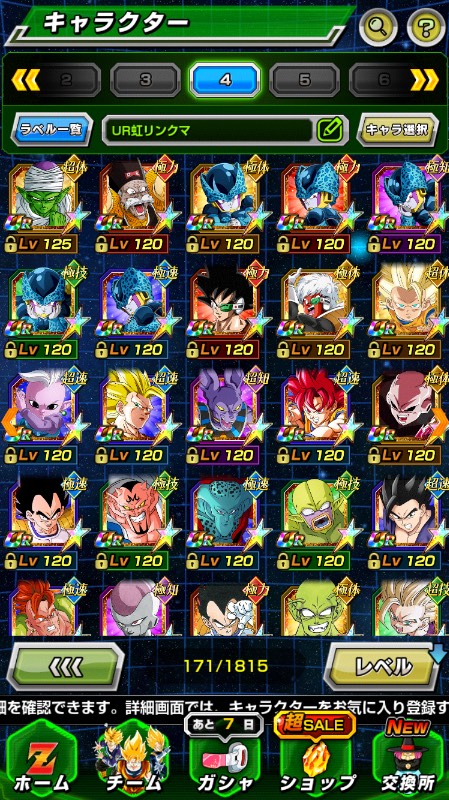The width and height of the screenshot is (449, 800).
Task: Jump back with the left double arrows
Action: (26, 80)
